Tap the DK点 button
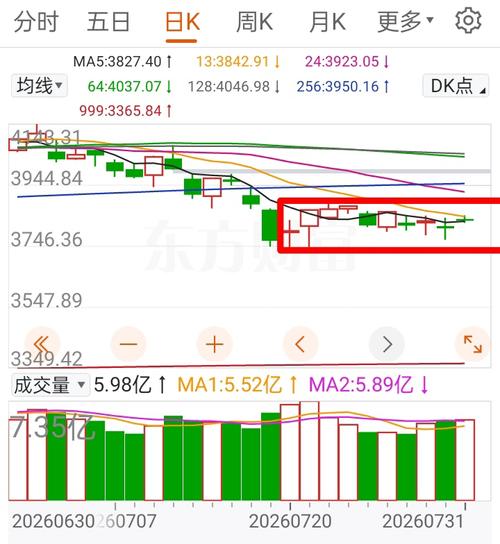This screenshot has width=500, height=544. 456,85
